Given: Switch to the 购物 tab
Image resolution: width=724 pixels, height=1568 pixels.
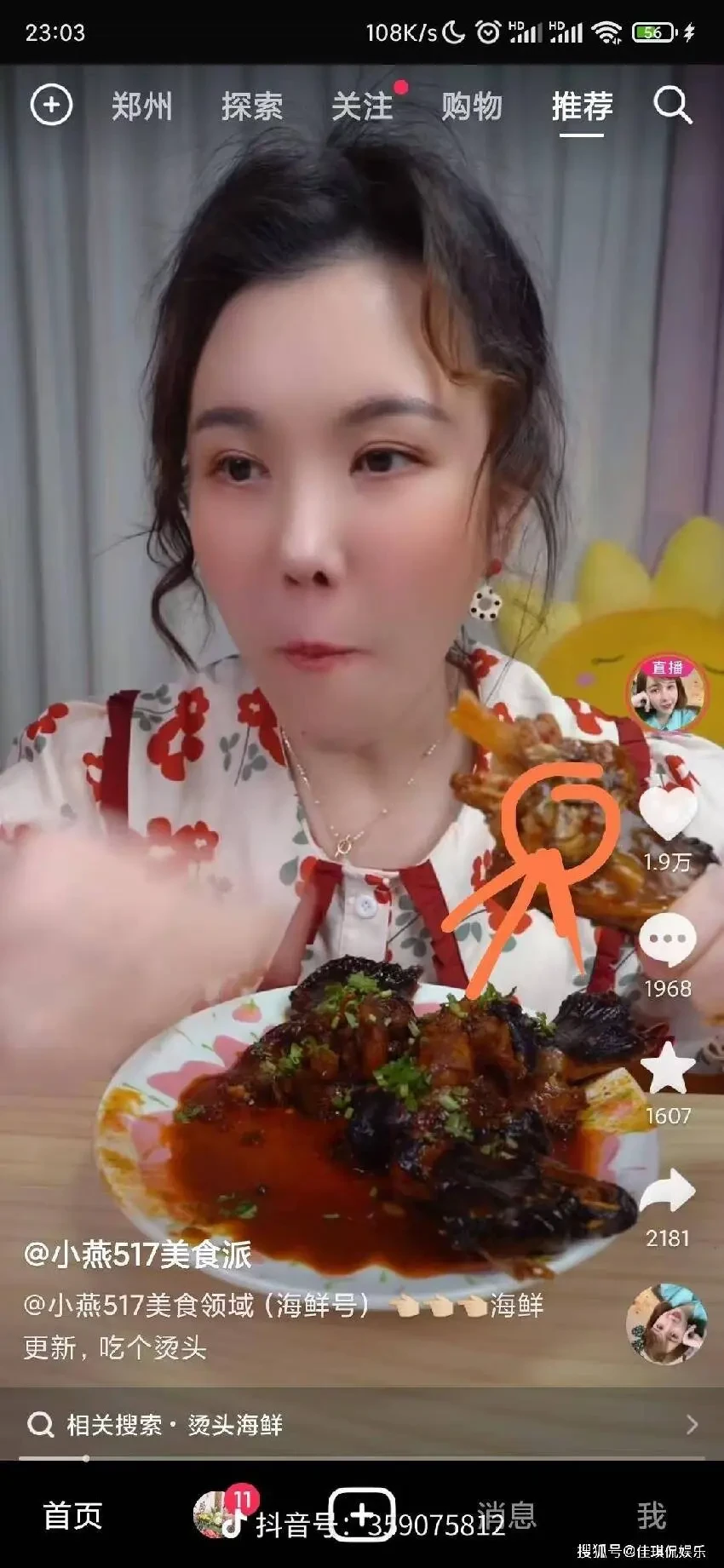Looking at the screenshot, I should pyautogui.click(x=472, y=106).
